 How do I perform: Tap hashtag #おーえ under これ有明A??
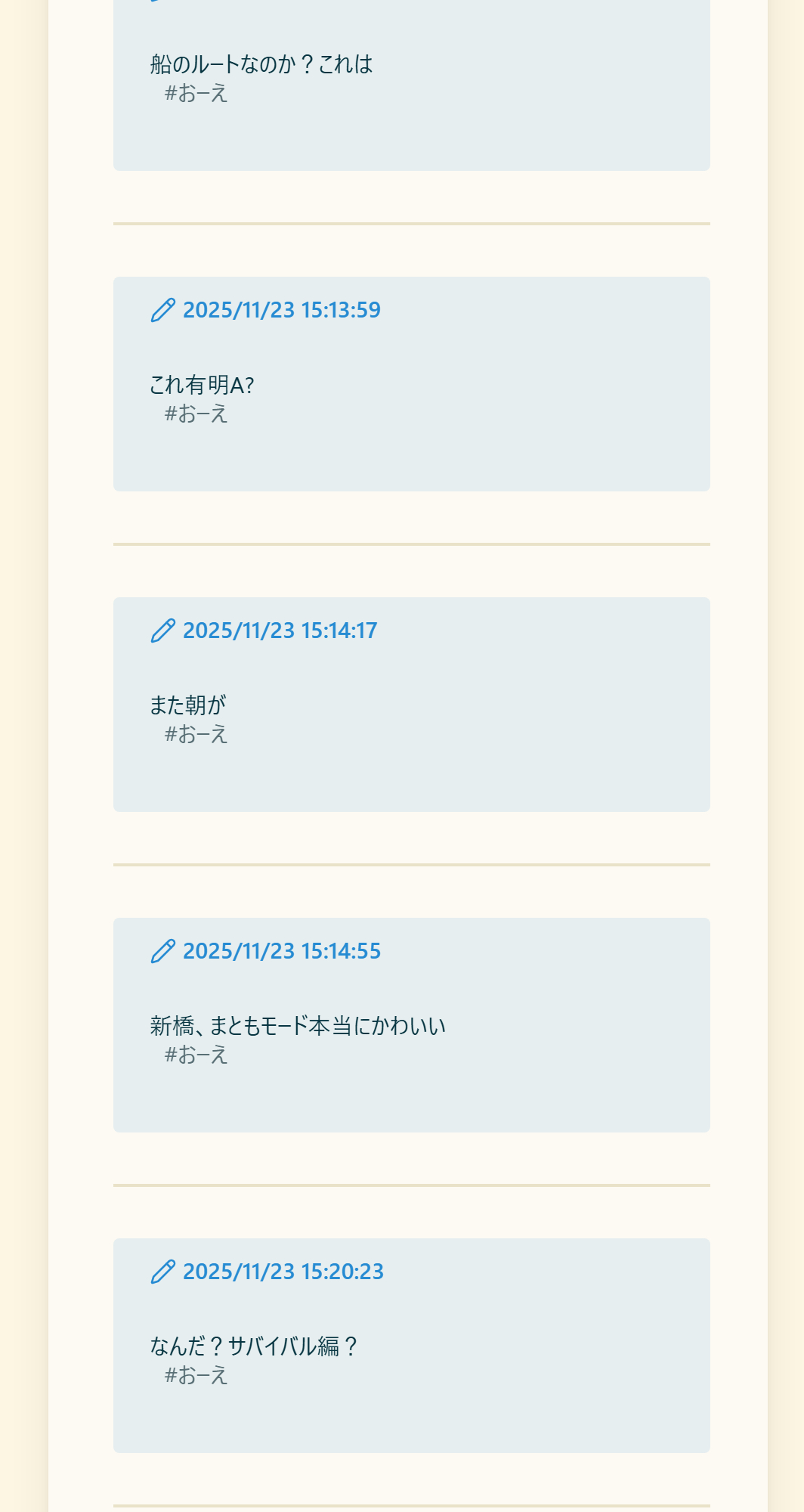[196, 414]
